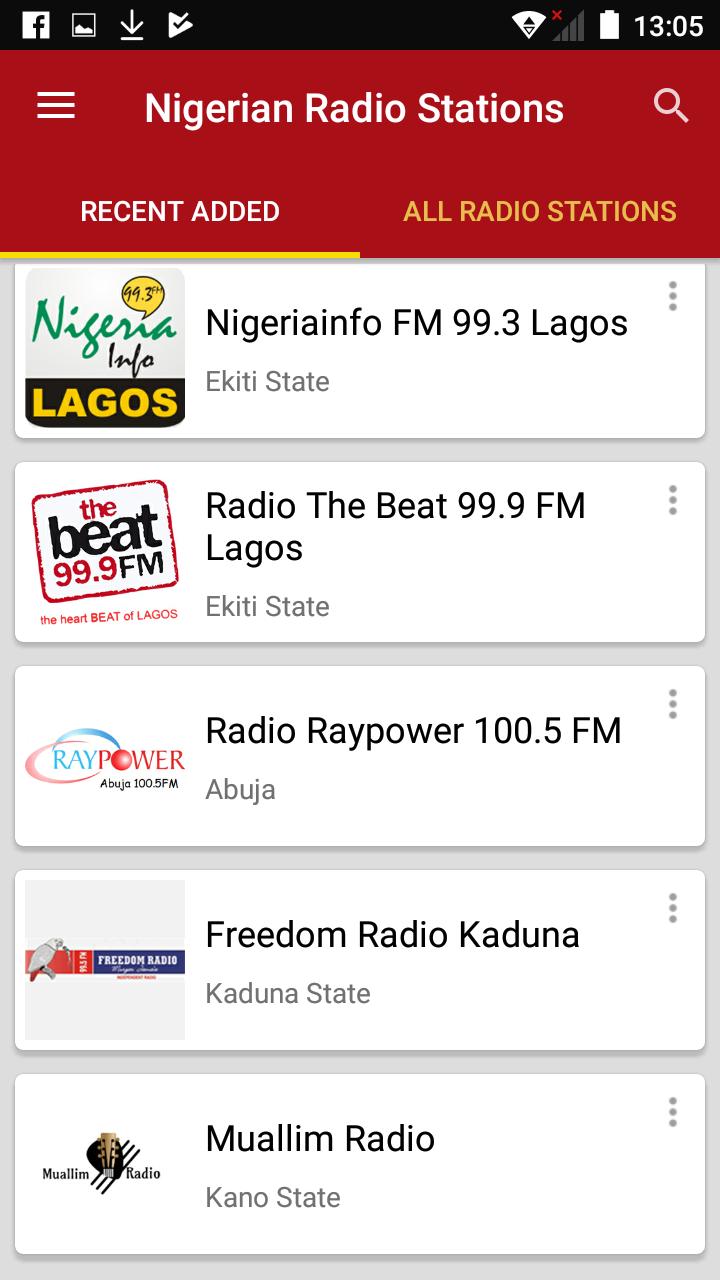The width and height of the screenshot is (720, 1280).
Task: Open options for Radio The Beat 99.9
Action: pyautogui.click(x=672, y=500)
